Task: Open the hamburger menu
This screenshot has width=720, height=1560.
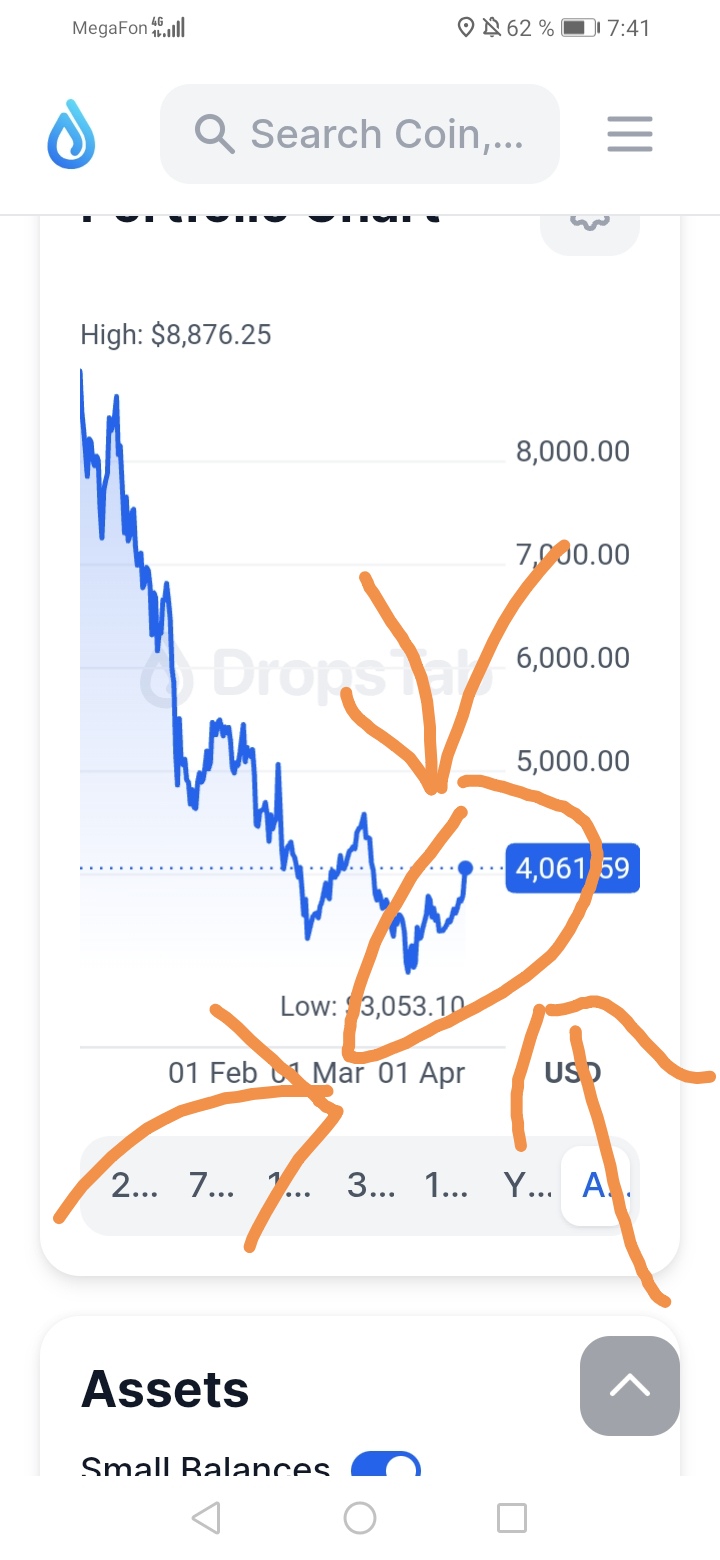Action: tap(630, 134)
